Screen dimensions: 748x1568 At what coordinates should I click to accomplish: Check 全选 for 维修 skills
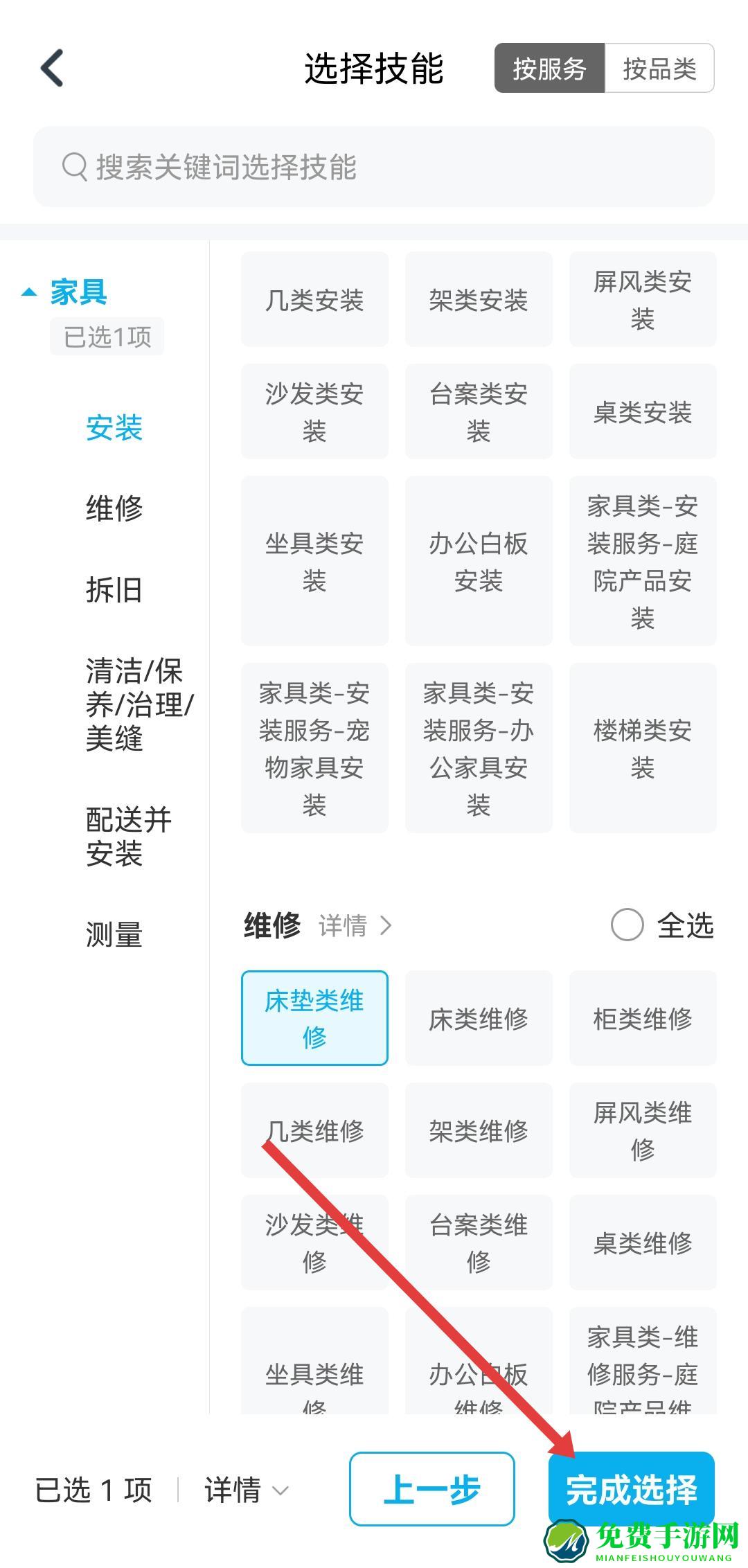tap(627, 925)
